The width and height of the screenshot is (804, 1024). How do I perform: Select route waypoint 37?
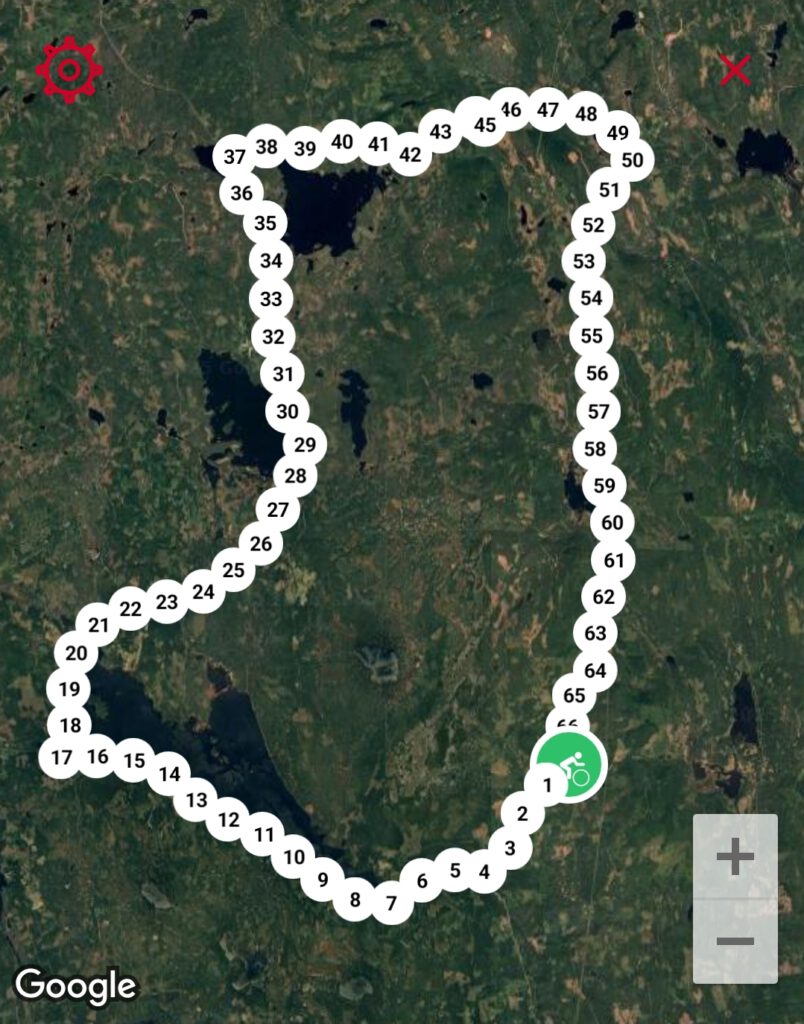click(x=235, y=157)
